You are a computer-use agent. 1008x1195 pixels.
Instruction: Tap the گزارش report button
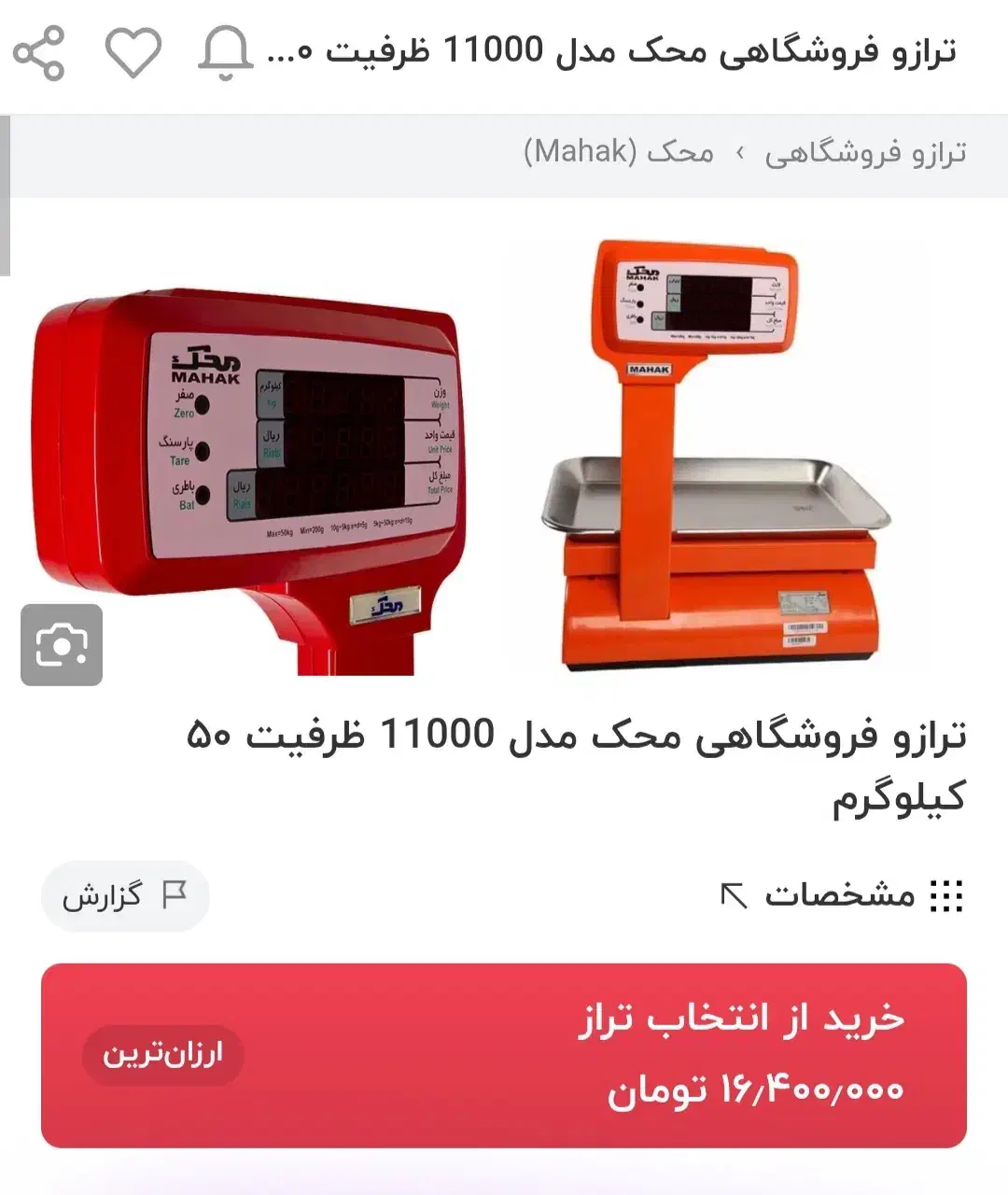point(125,896)
